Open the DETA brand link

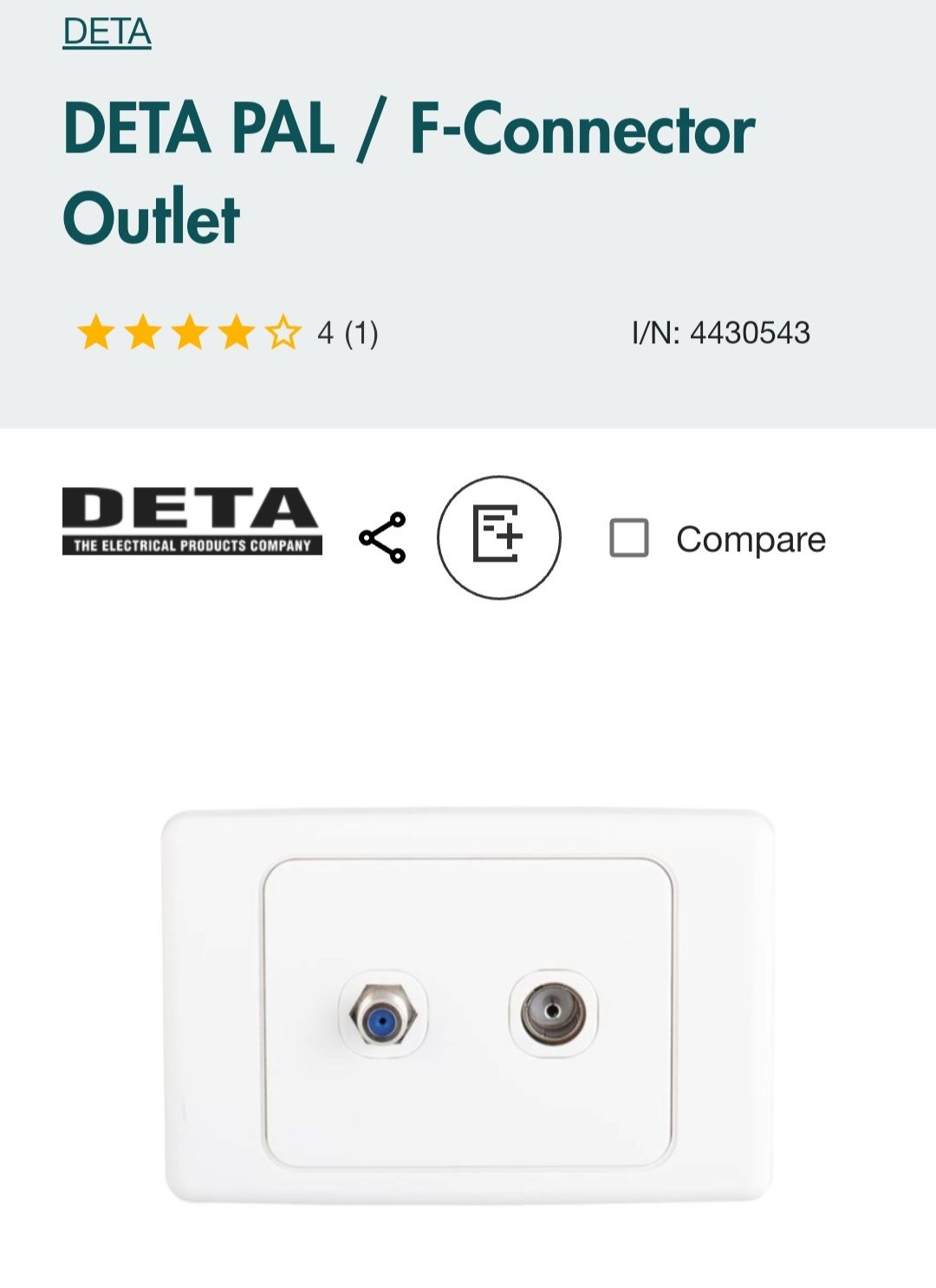(x=107, y=32)
